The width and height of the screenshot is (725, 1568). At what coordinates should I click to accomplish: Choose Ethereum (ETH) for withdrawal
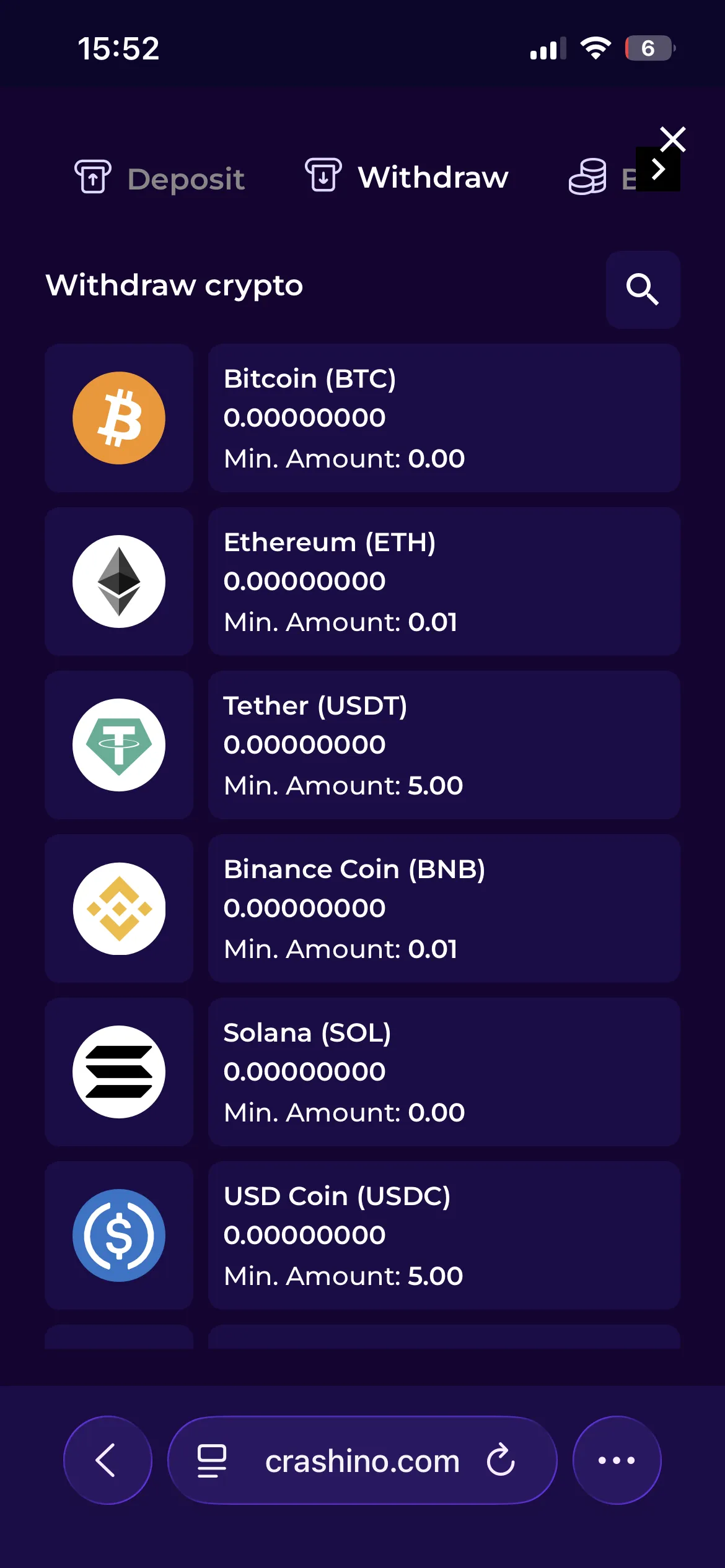pyautogui.click(x=362, y=581)
